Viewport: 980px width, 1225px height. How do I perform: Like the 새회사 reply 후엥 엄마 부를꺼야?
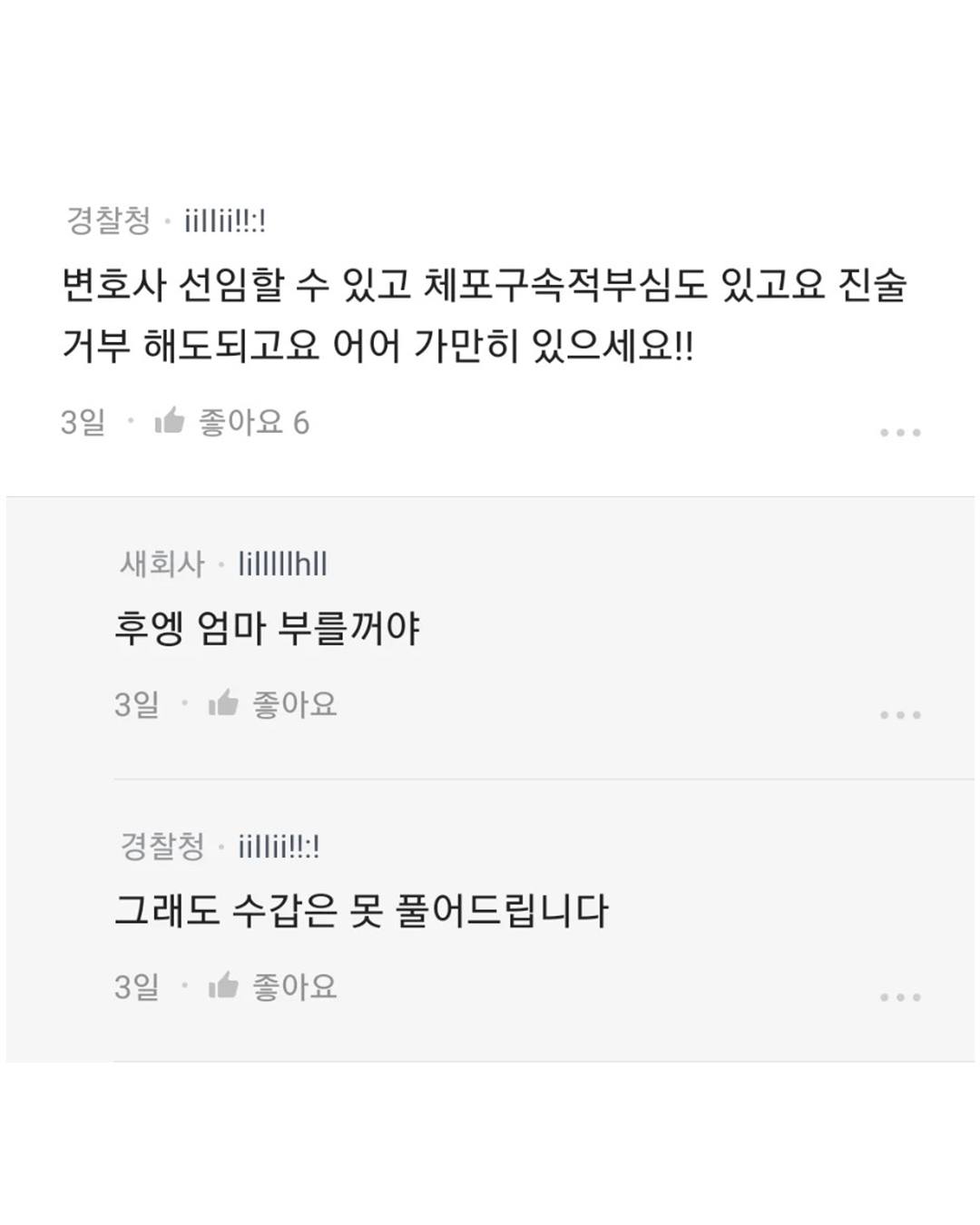click(x=224, y=704)
